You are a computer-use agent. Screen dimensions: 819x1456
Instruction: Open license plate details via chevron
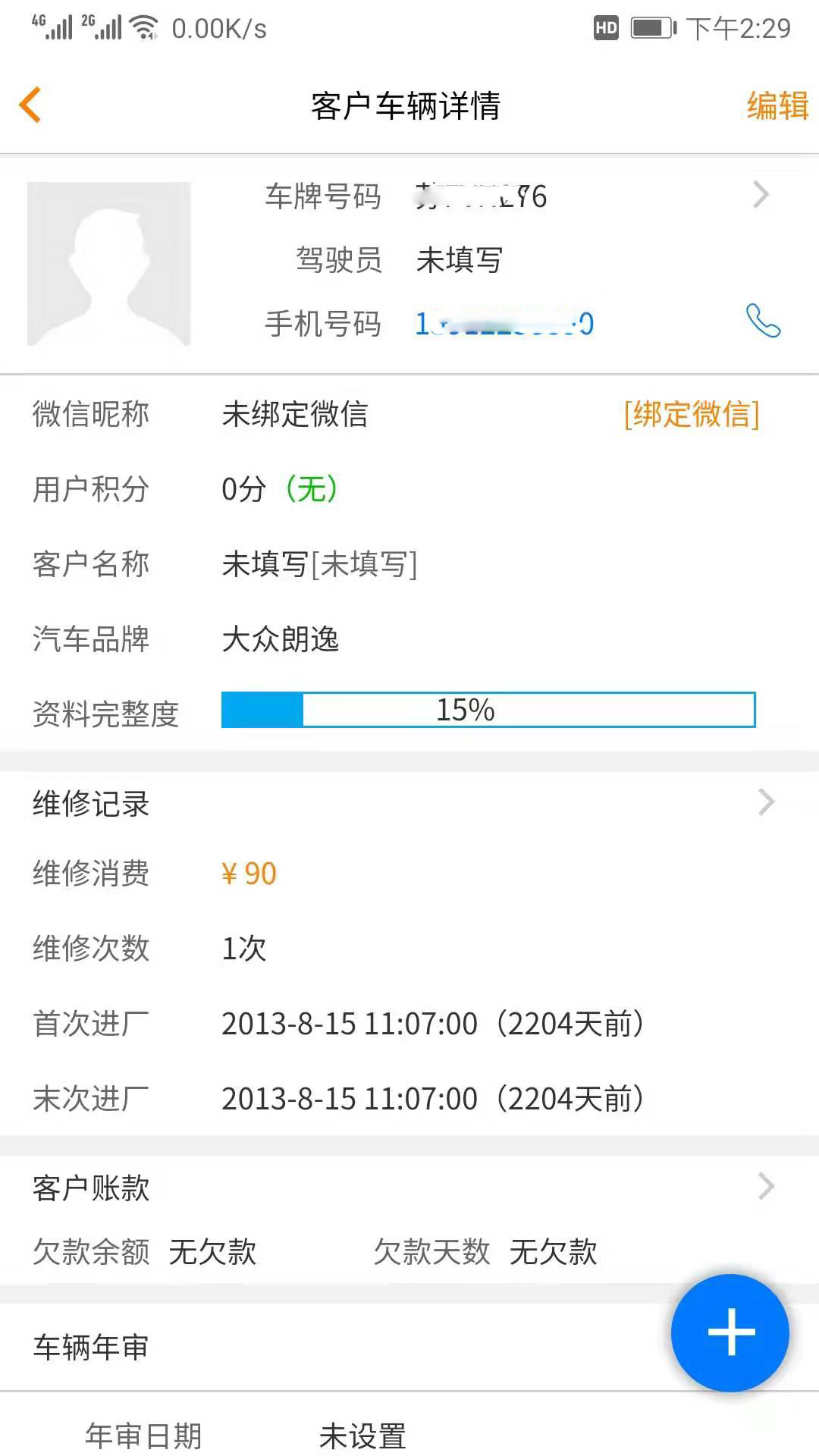(762, 195)
